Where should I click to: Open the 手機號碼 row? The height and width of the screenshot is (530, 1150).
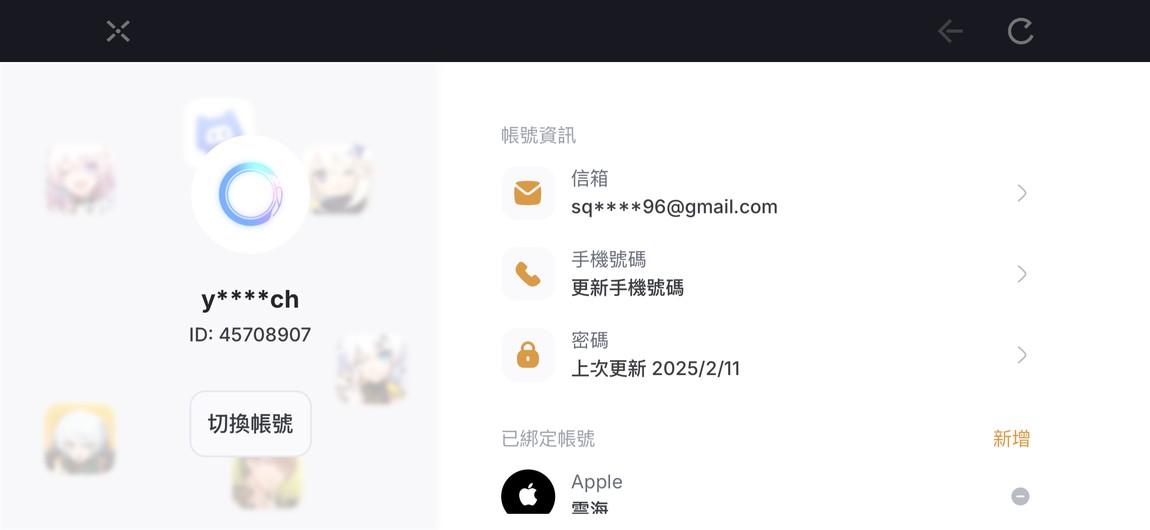click(765, 274)
